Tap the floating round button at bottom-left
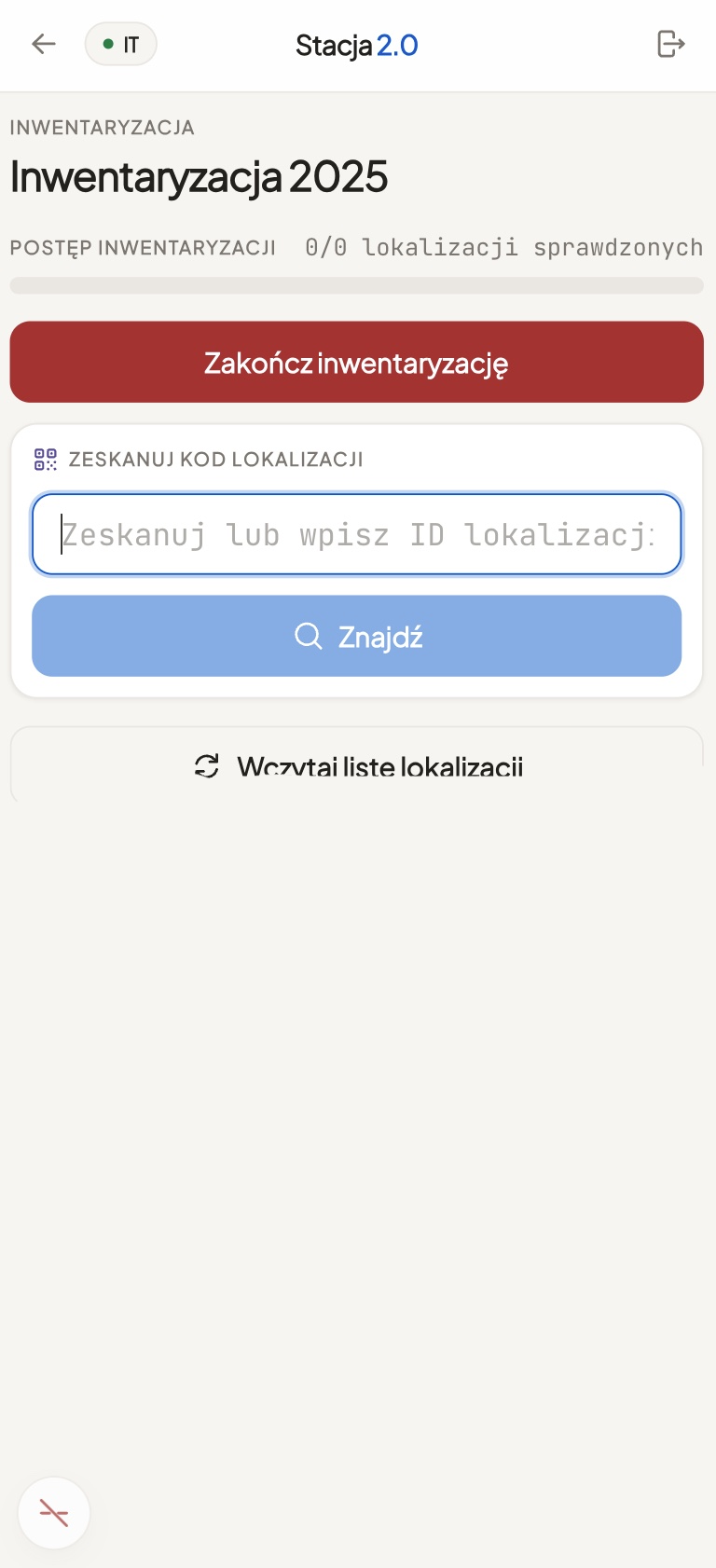The height and width of the screenshot is (1568, 716). (x=54, y=1513)
